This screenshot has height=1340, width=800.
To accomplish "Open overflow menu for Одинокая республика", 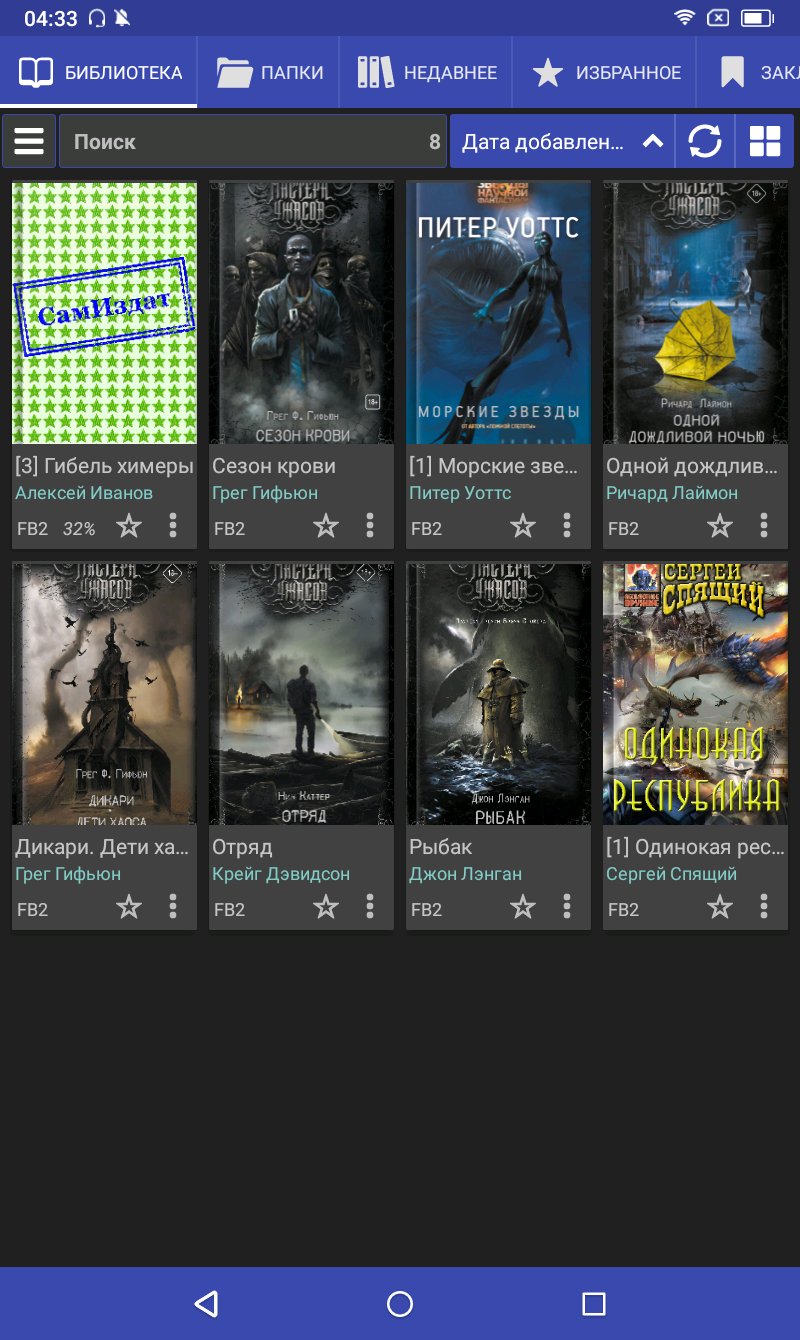I will pos(764,907).
